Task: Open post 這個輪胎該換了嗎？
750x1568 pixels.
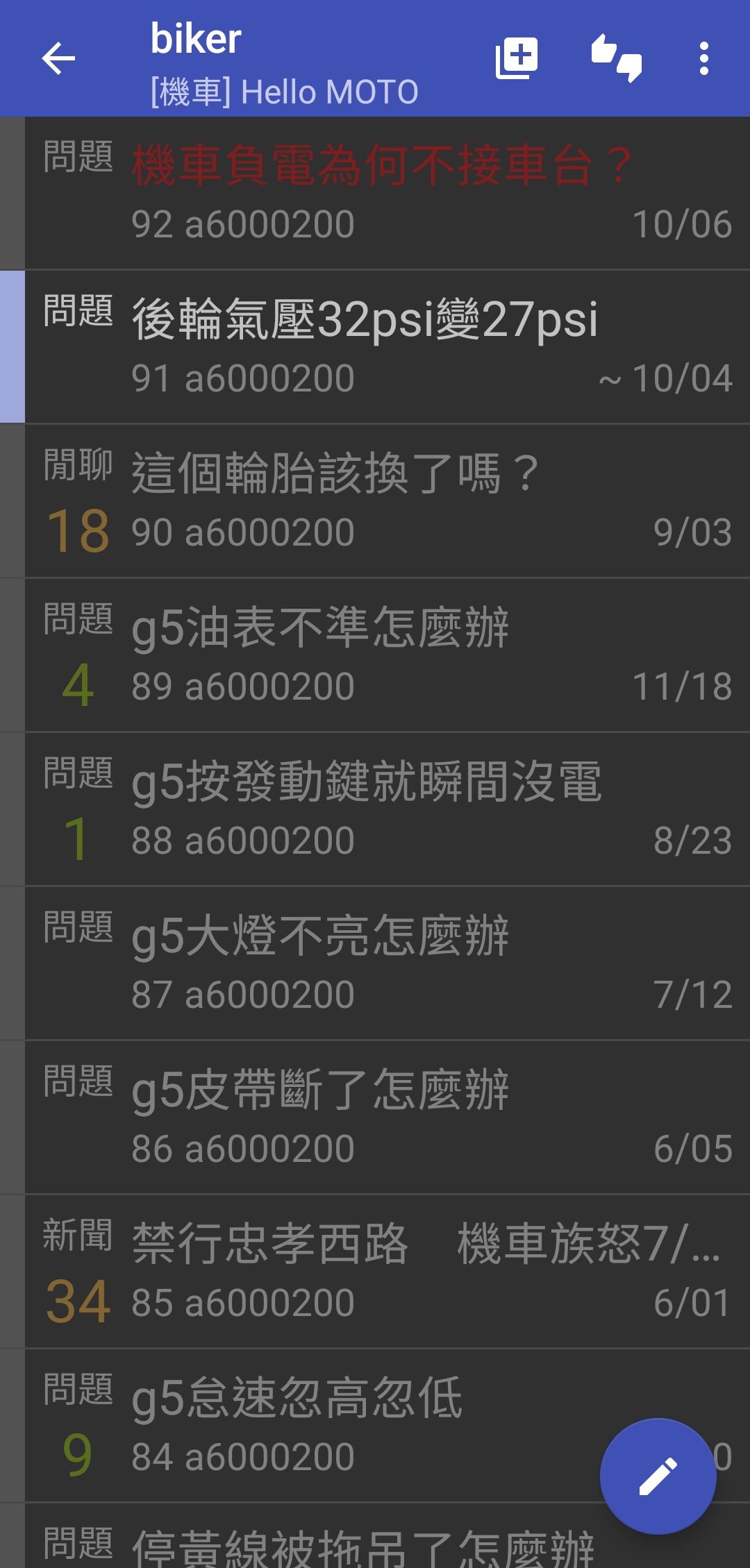Action: (x=375, y=501)
